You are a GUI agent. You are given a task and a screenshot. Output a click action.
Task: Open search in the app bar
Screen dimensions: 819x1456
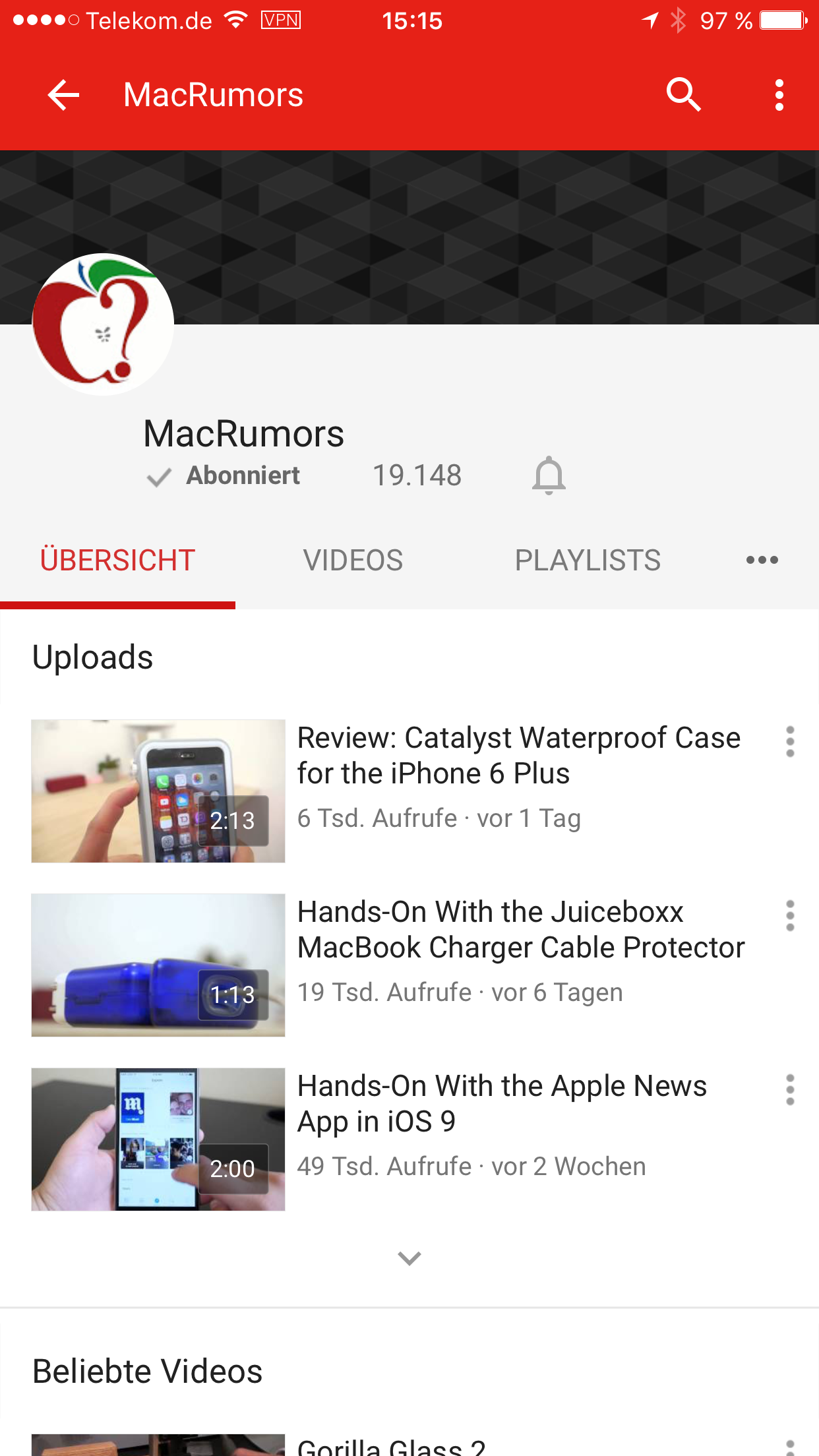click(683, 95)
